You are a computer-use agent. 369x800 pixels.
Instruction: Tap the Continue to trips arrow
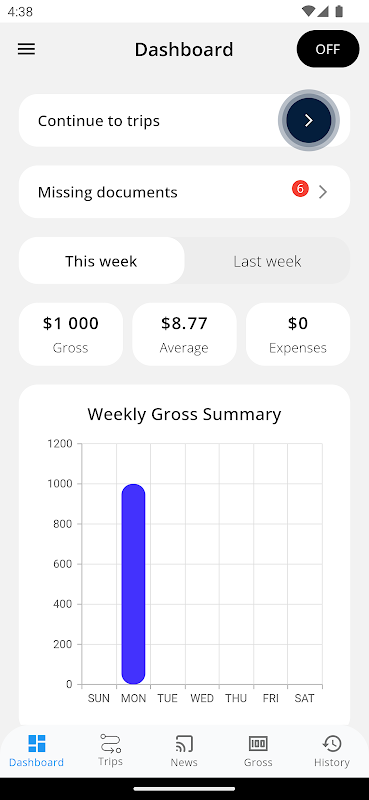(x=309, y=120)
